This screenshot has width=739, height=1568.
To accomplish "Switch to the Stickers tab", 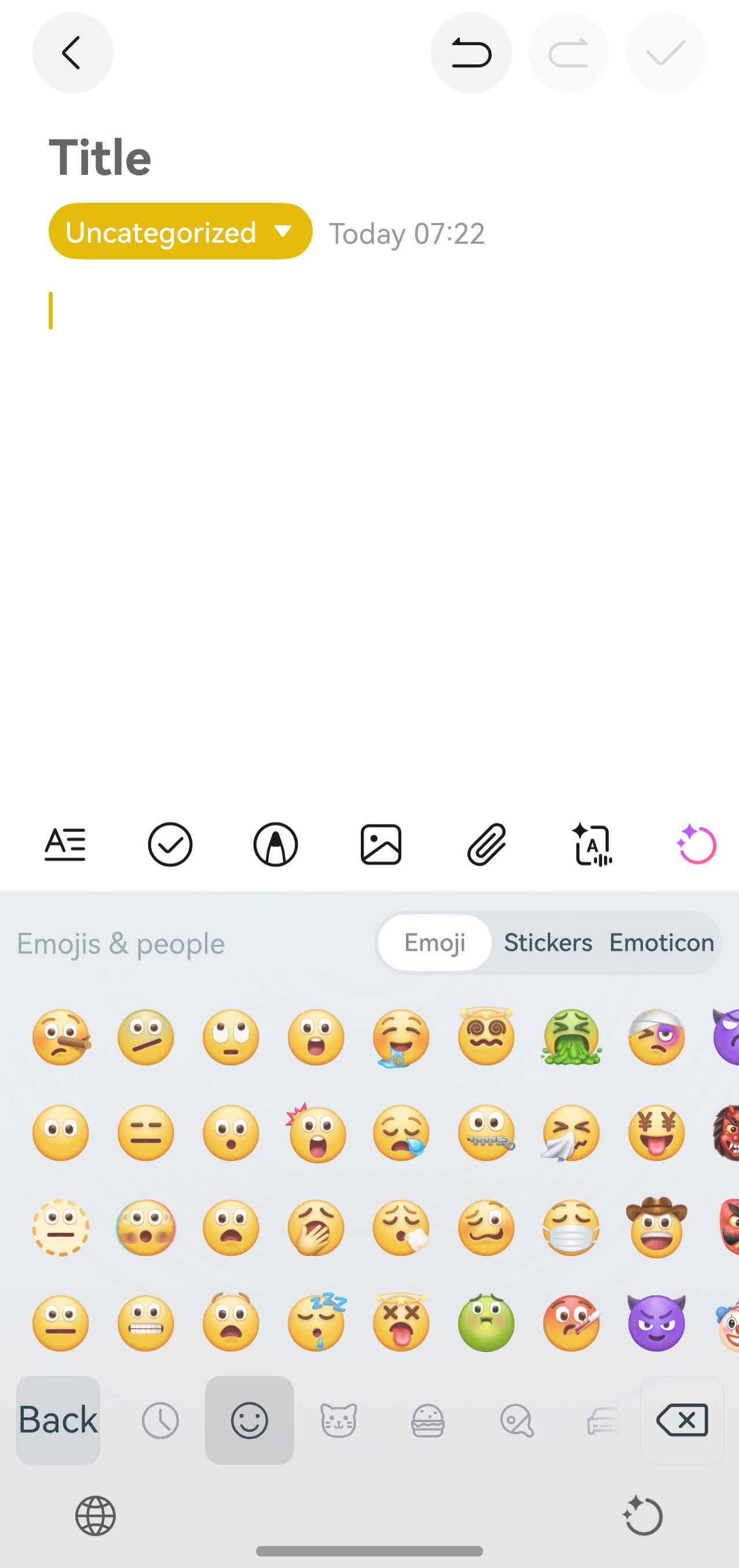I will click(548, 942).
